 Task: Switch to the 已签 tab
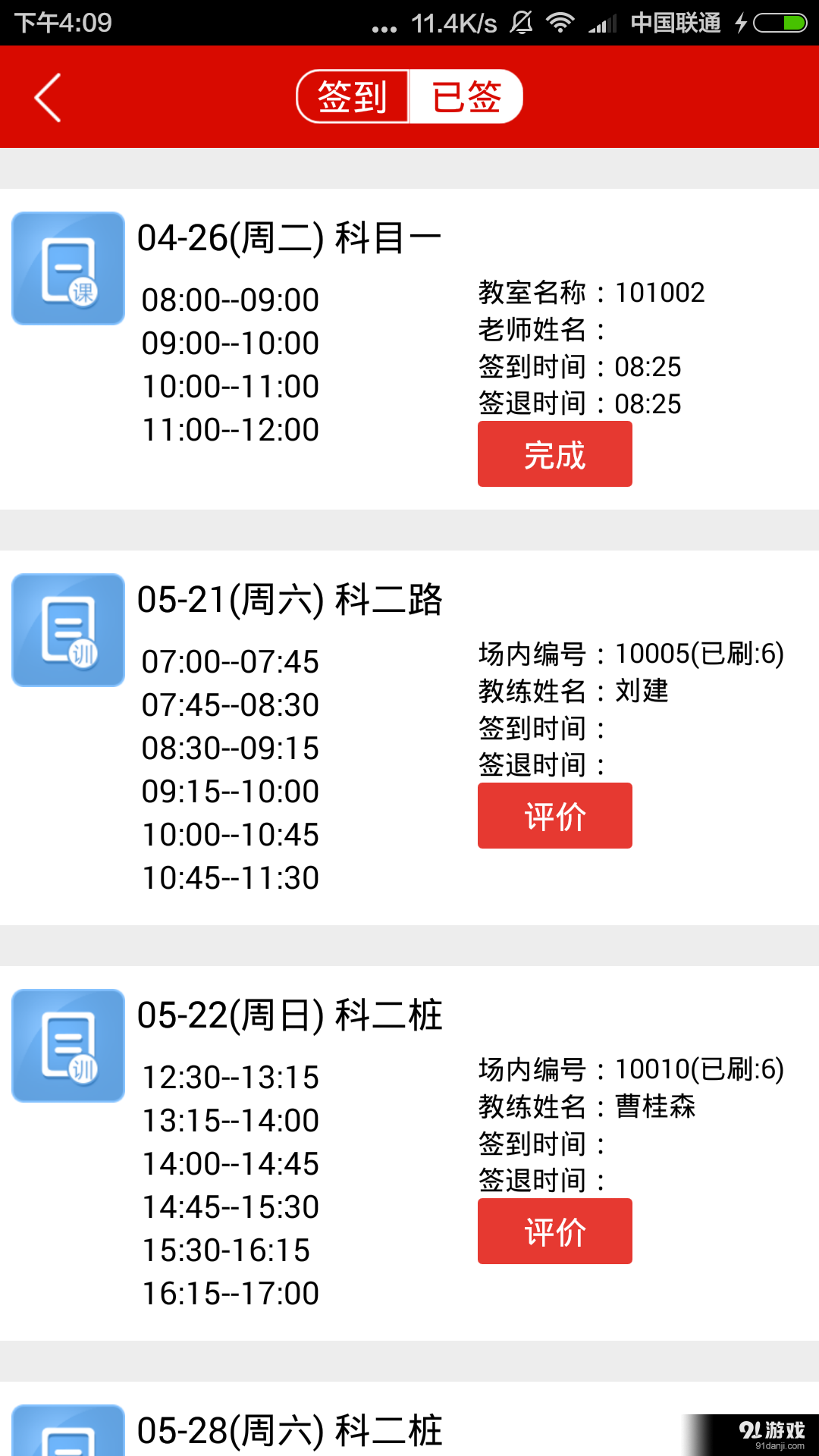467,96
